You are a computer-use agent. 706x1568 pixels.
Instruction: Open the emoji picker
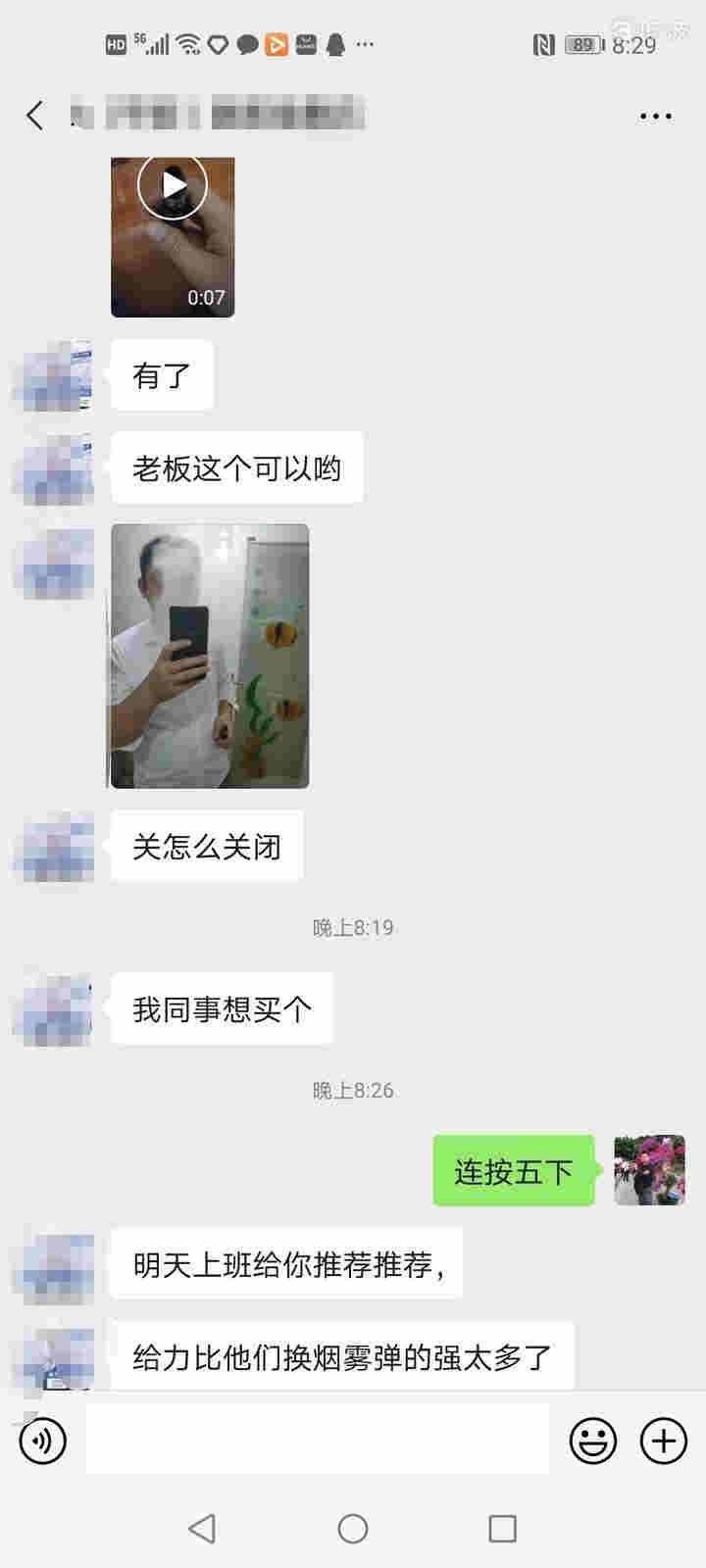coord(593,1441)
